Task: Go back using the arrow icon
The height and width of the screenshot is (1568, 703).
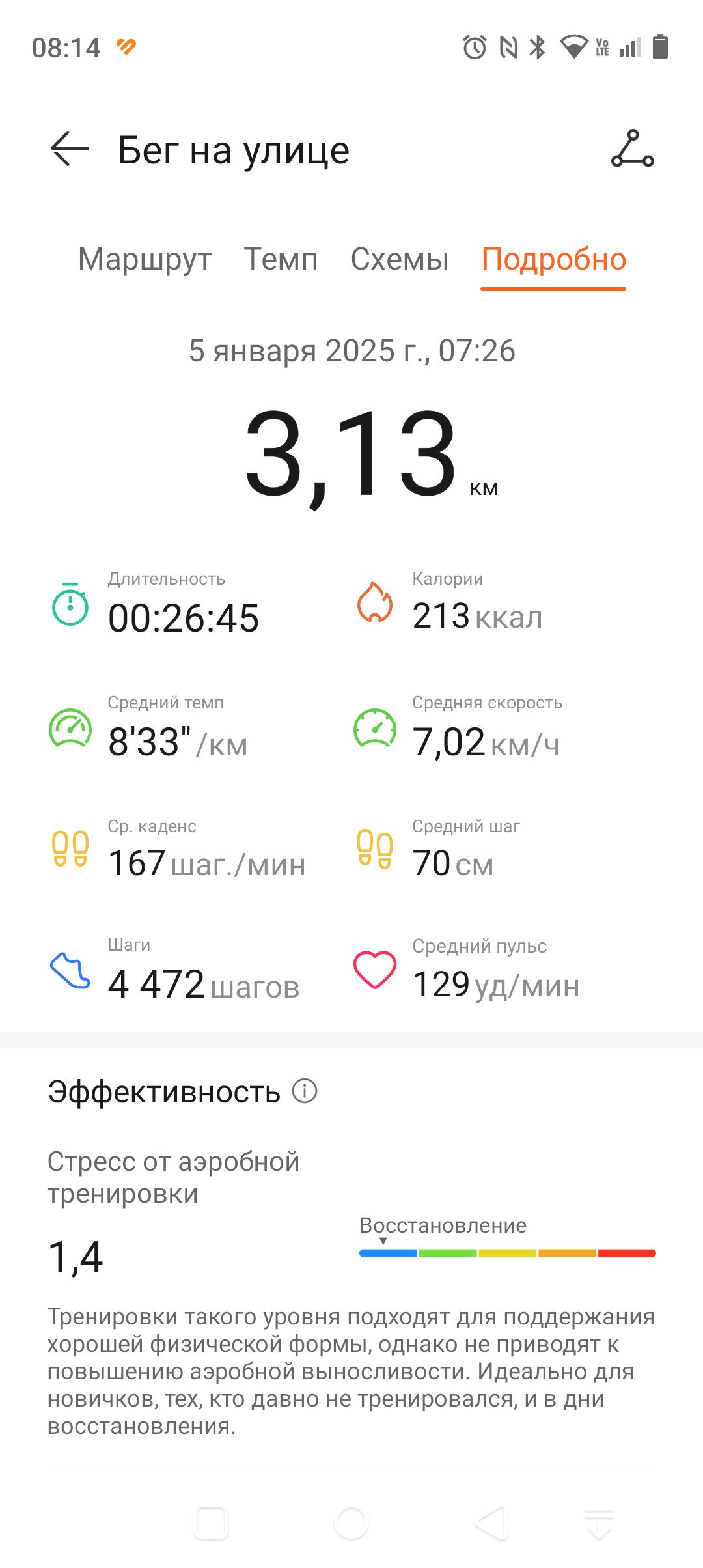Action: tap(70, 149)
